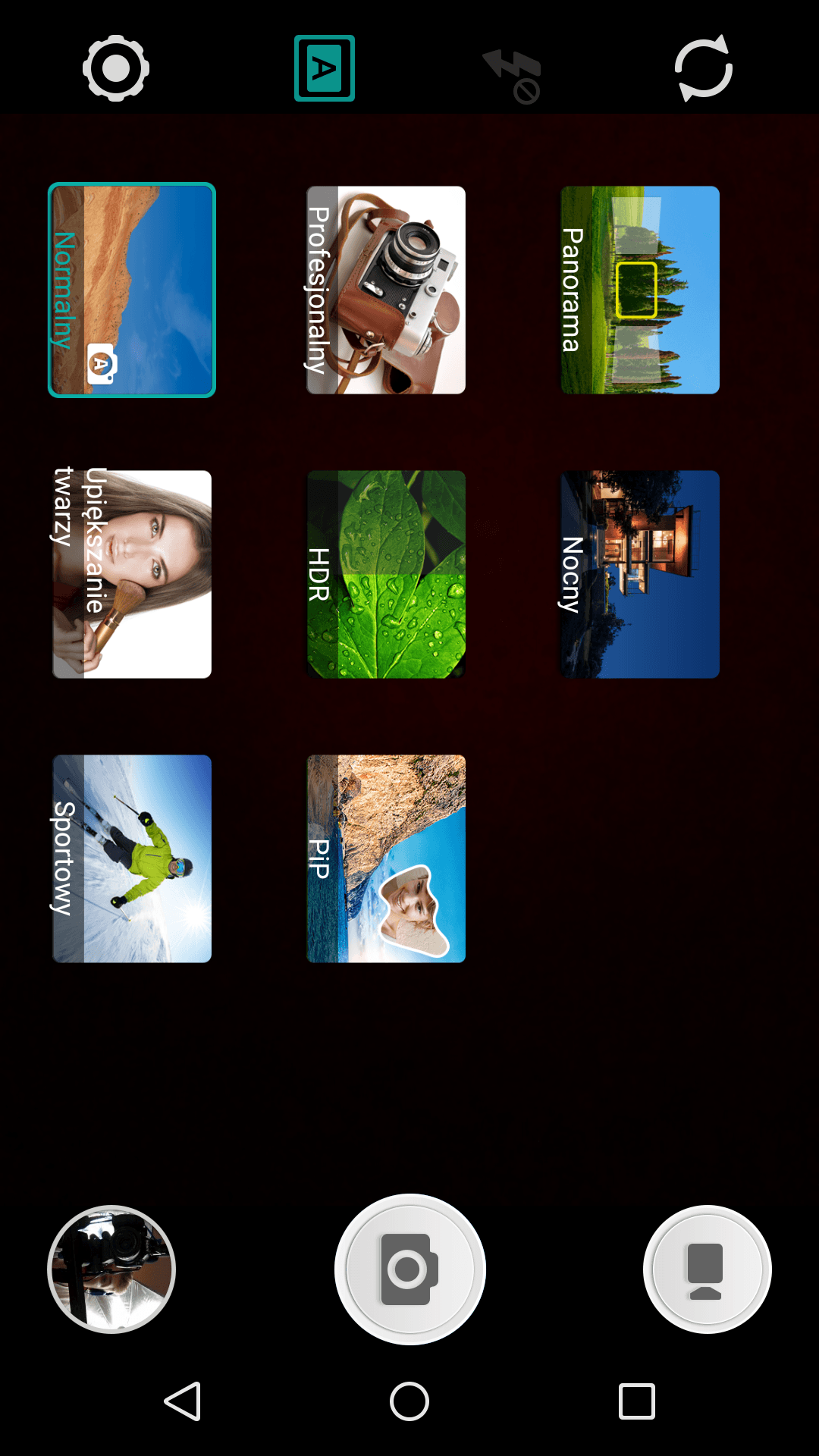Go back using the navigation bar
Viewport: 819px width, 1456px height.
[183, 1401]
